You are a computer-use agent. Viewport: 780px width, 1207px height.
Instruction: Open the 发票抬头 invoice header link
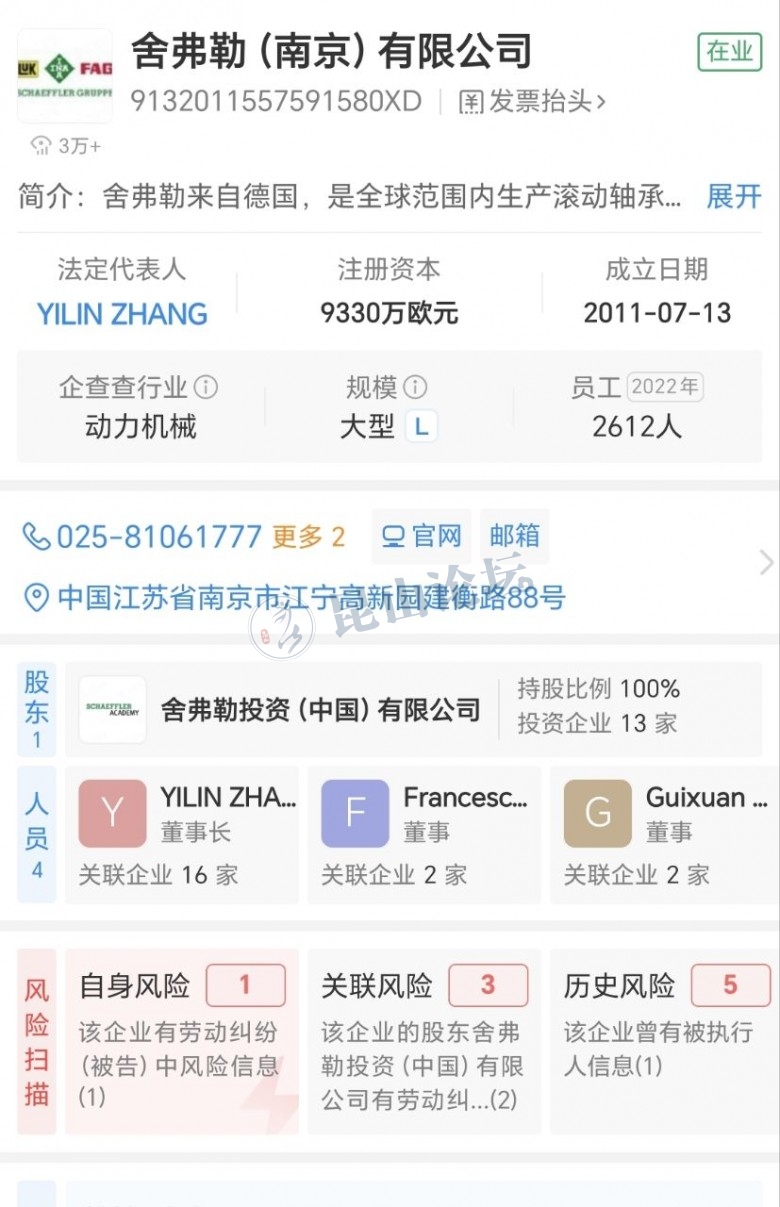pyautogui.click(x=532, y=102)
